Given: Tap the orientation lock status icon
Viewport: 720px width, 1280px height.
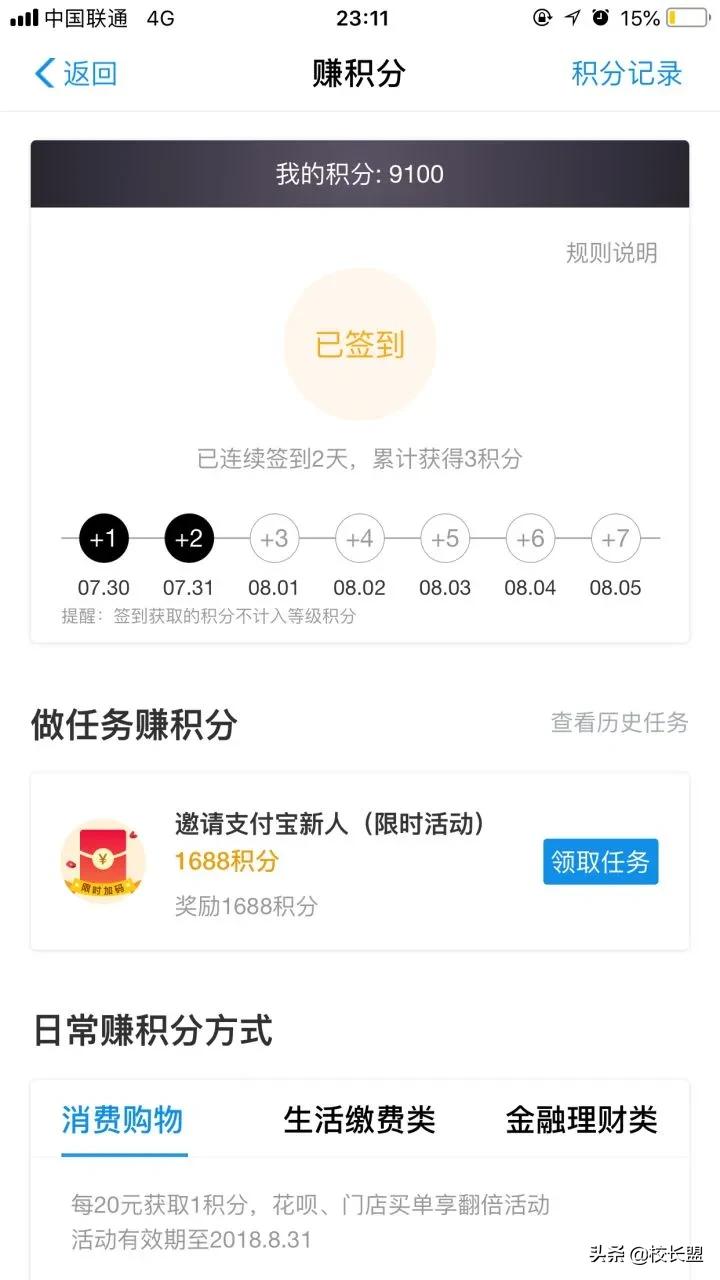Looking at the screenshot, I should click(541, 17).
